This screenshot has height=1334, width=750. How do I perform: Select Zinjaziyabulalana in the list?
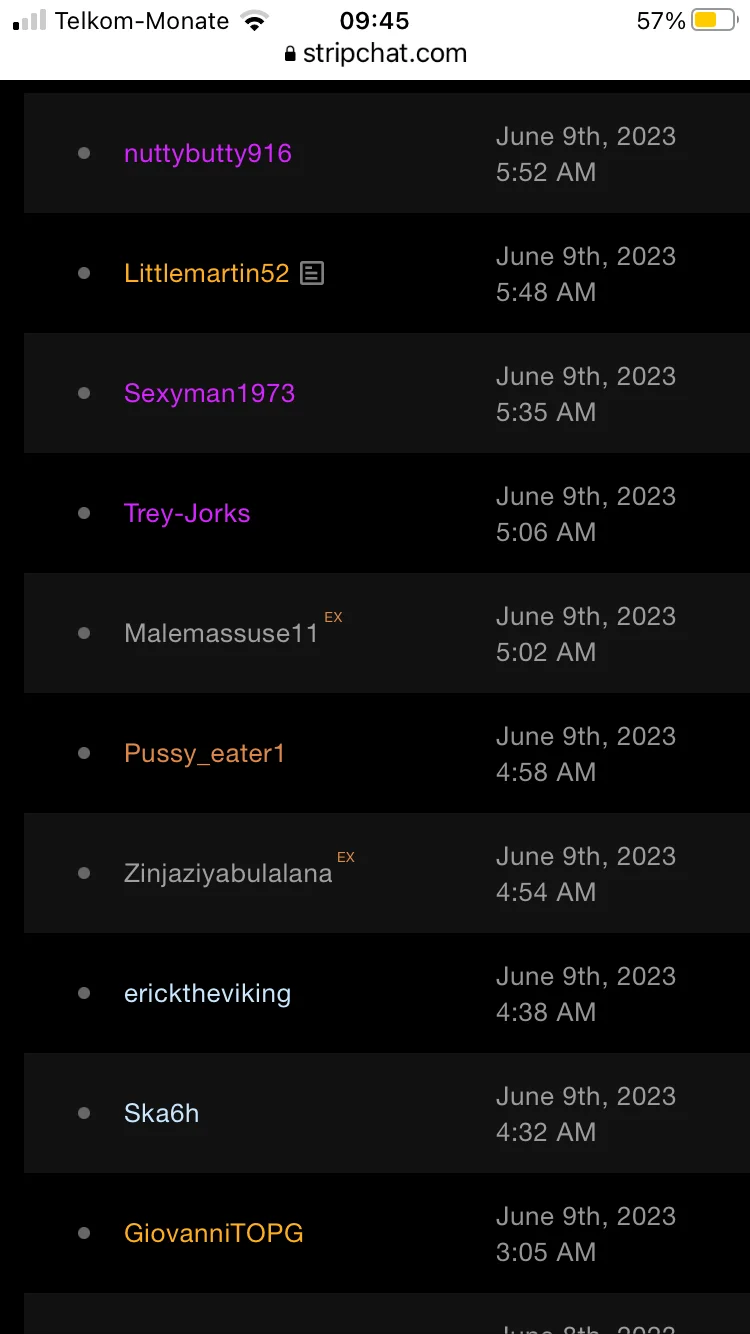pos(228,873)
